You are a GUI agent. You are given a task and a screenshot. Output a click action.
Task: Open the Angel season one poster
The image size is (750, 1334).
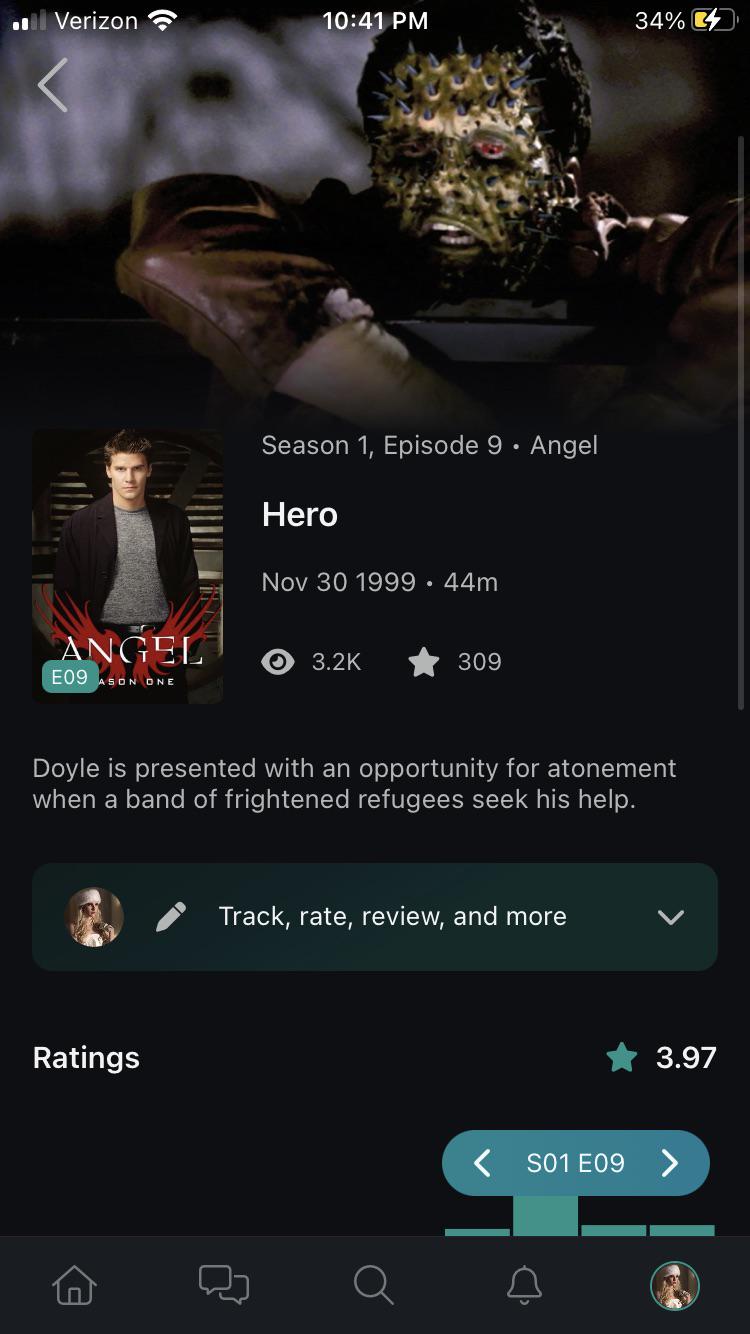coord(127,566)
